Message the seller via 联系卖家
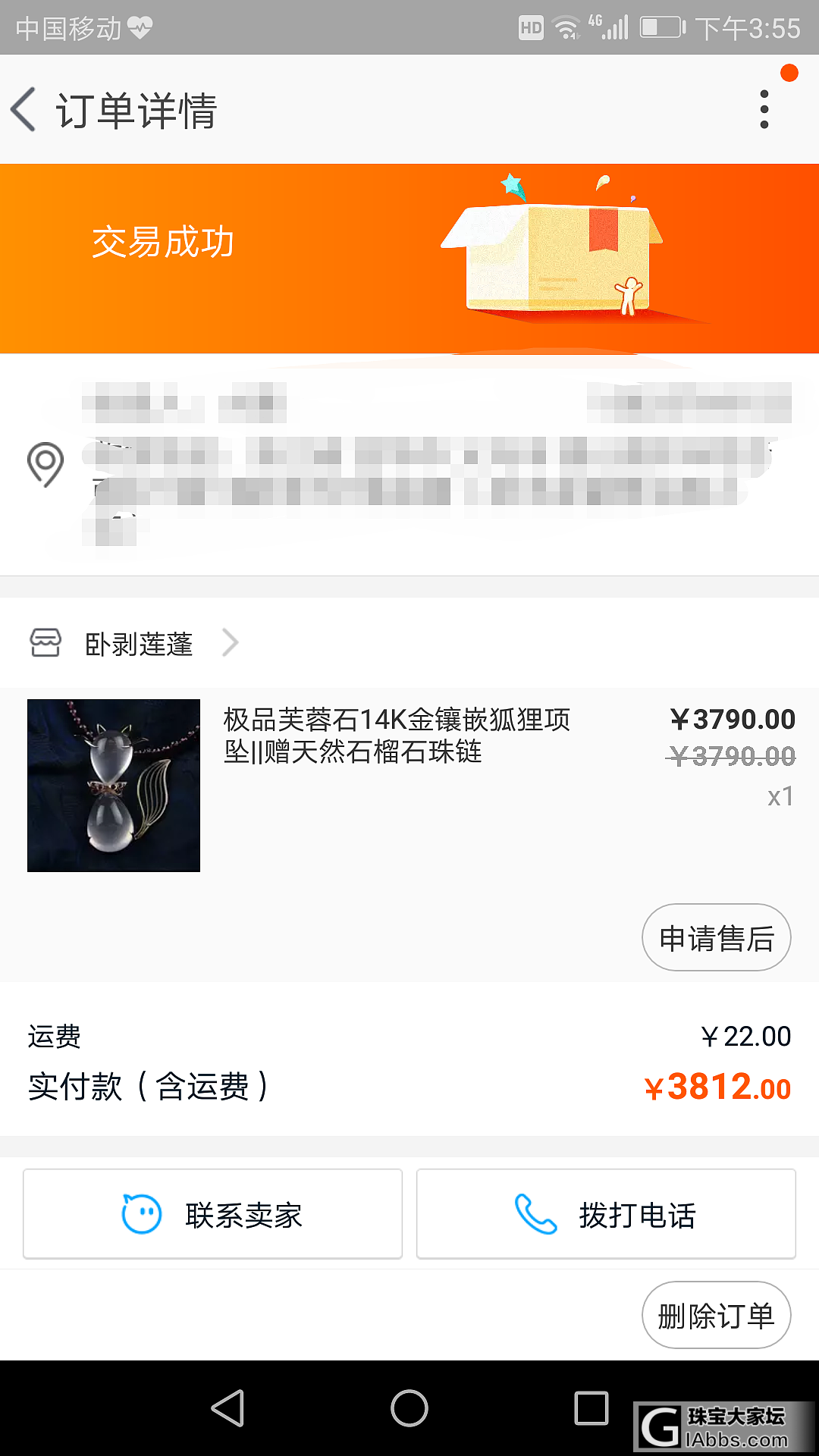Screen dimensions: 819x1456 (212, 1214)
